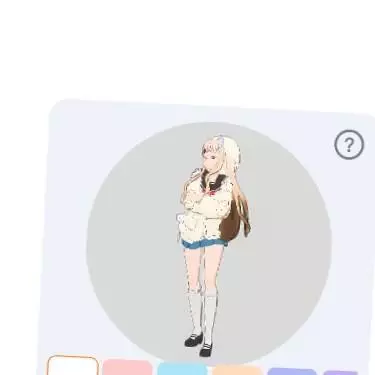
Task: Pick the lavender swatch at the row's end
Action: coord(340,372)
